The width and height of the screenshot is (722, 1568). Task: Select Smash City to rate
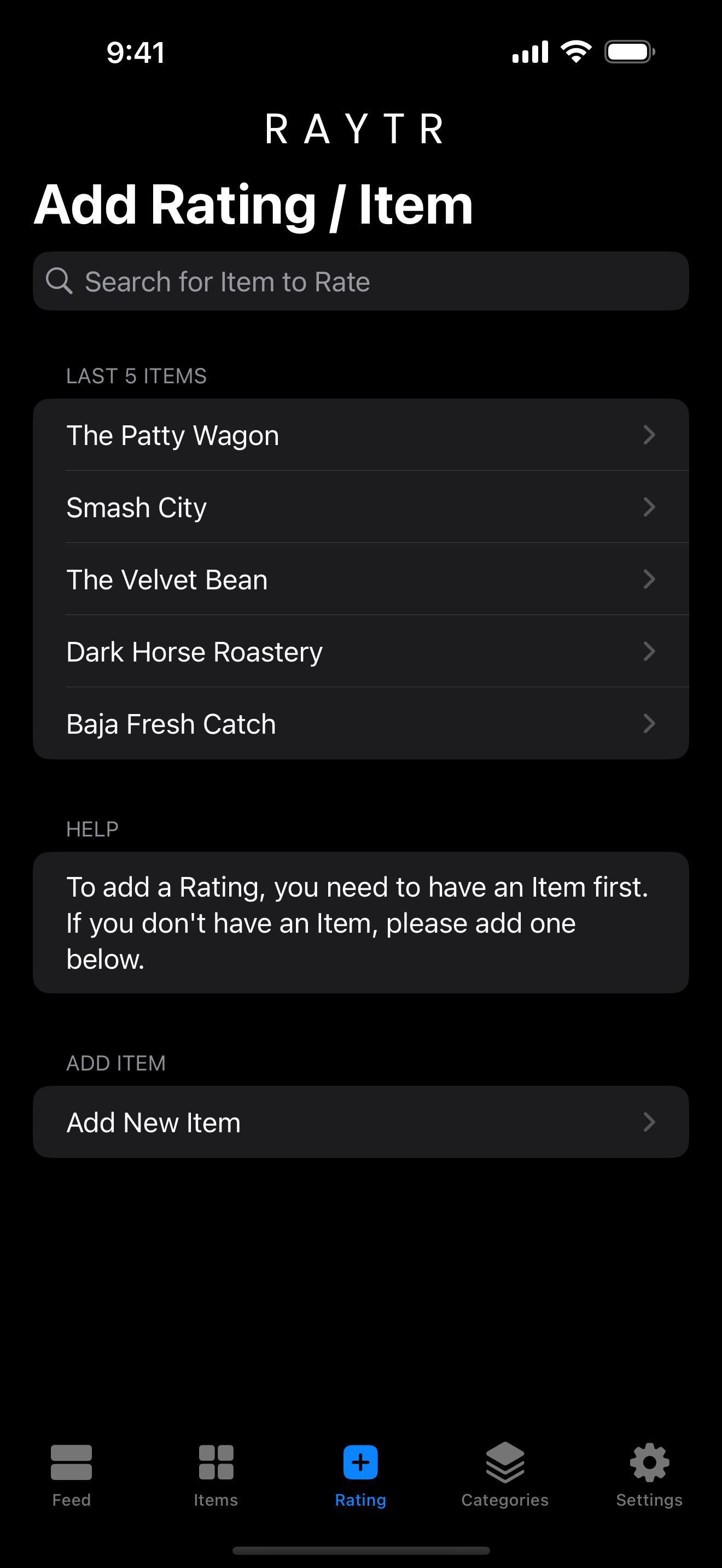pos(360,507)
